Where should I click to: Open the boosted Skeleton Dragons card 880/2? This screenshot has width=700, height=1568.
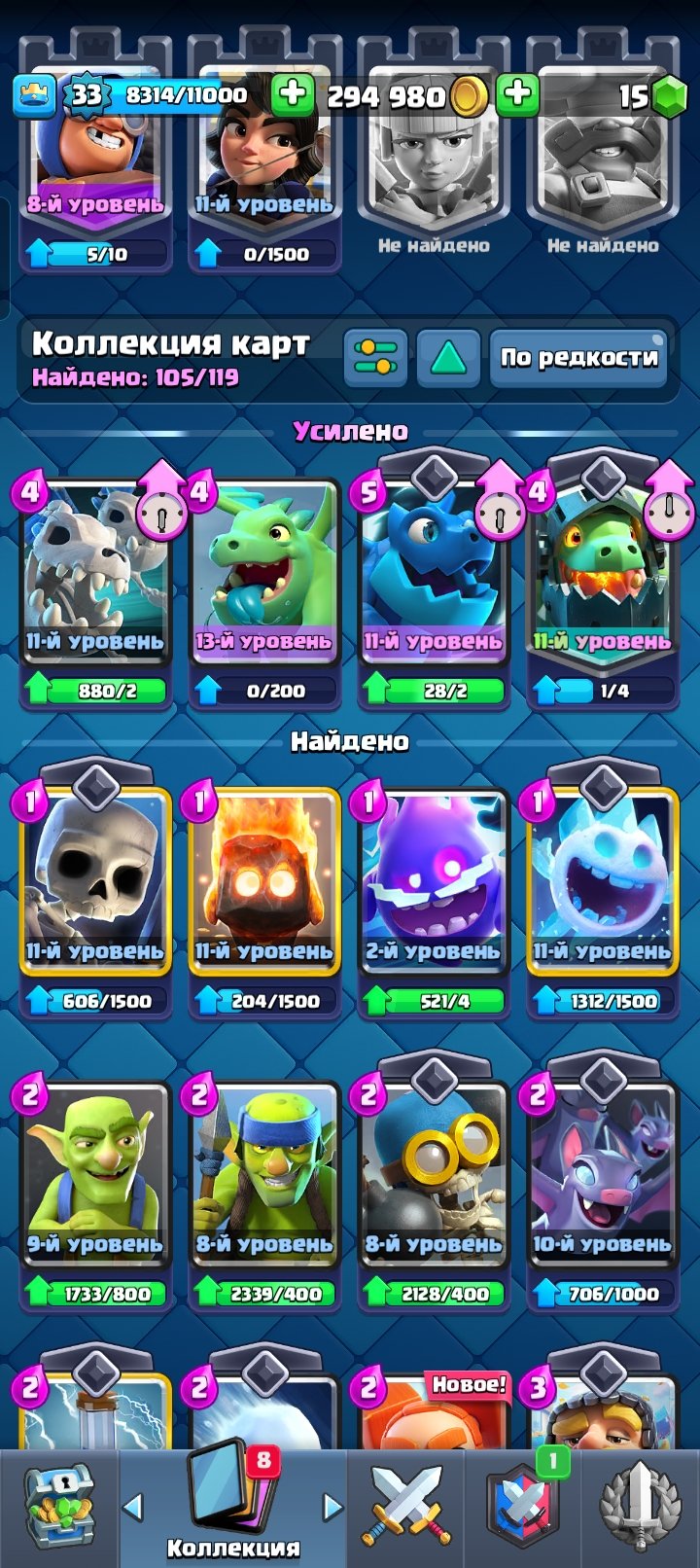click(95, 586)
